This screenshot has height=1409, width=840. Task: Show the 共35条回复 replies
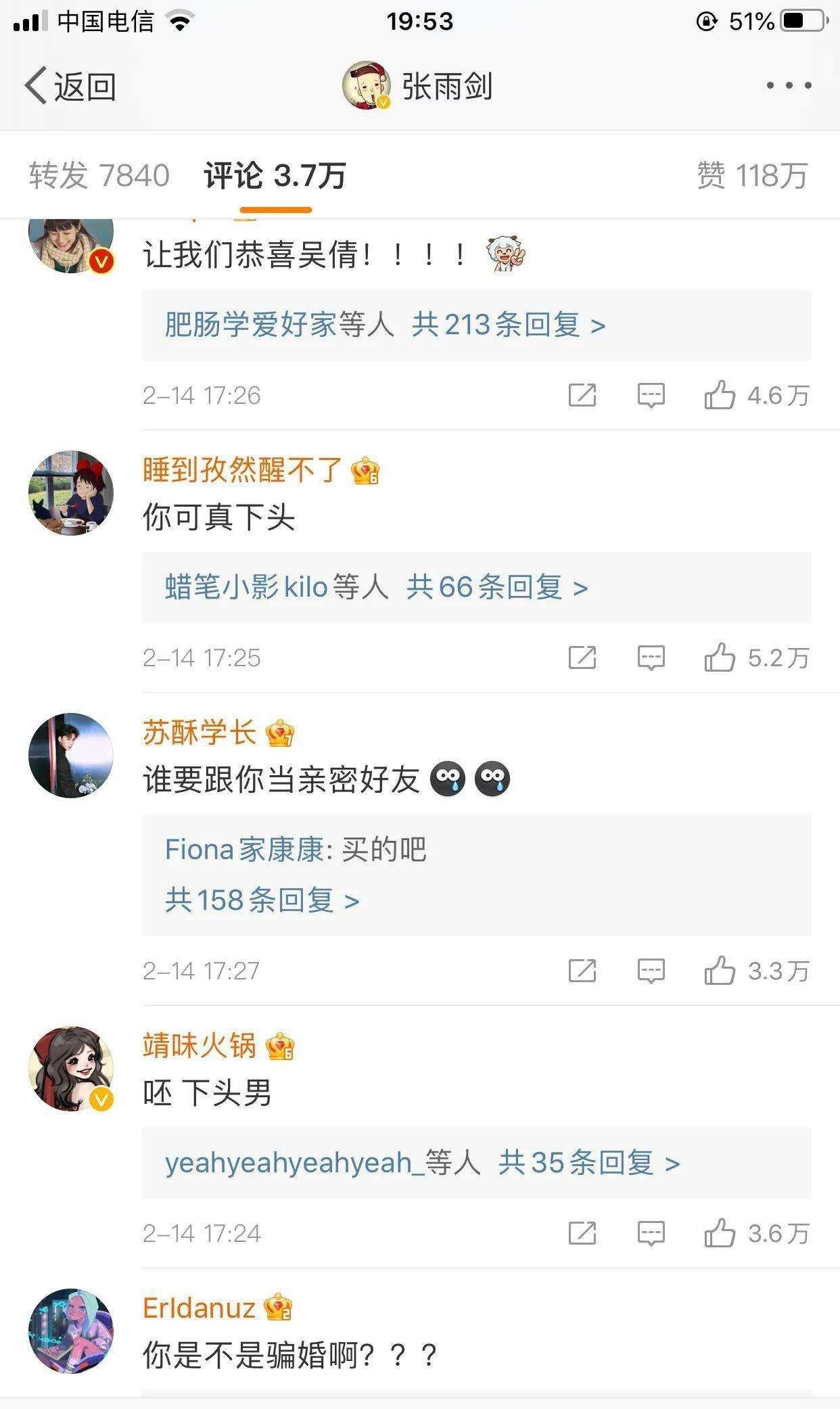point(588,1163)
